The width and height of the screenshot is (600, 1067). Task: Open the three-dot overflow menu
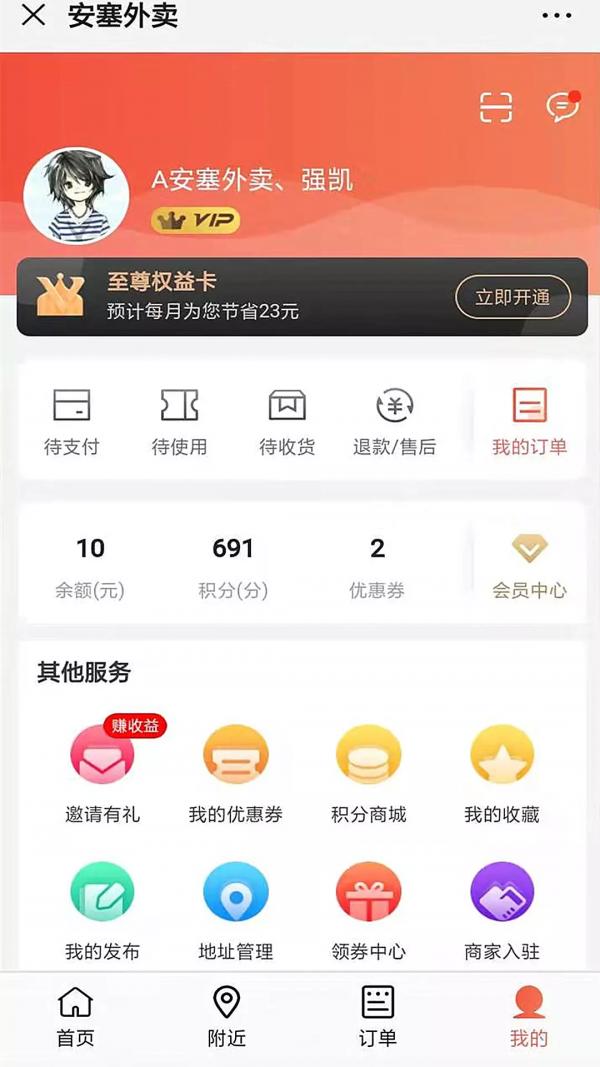pos(557,17)
